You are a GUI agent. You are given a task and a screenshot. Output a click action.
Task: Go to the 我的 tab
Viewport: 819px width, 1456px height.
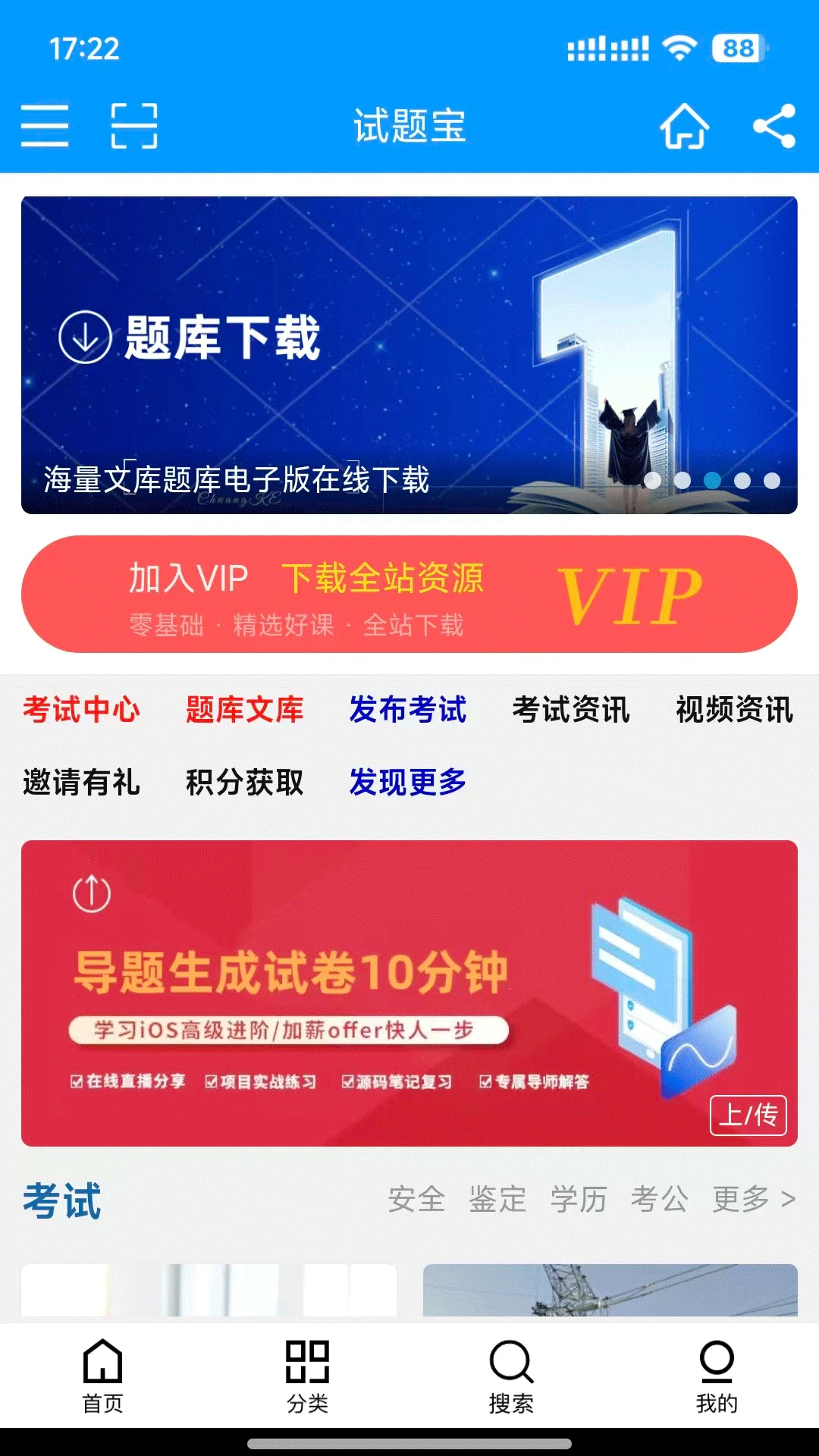(x=717, y=1376)
